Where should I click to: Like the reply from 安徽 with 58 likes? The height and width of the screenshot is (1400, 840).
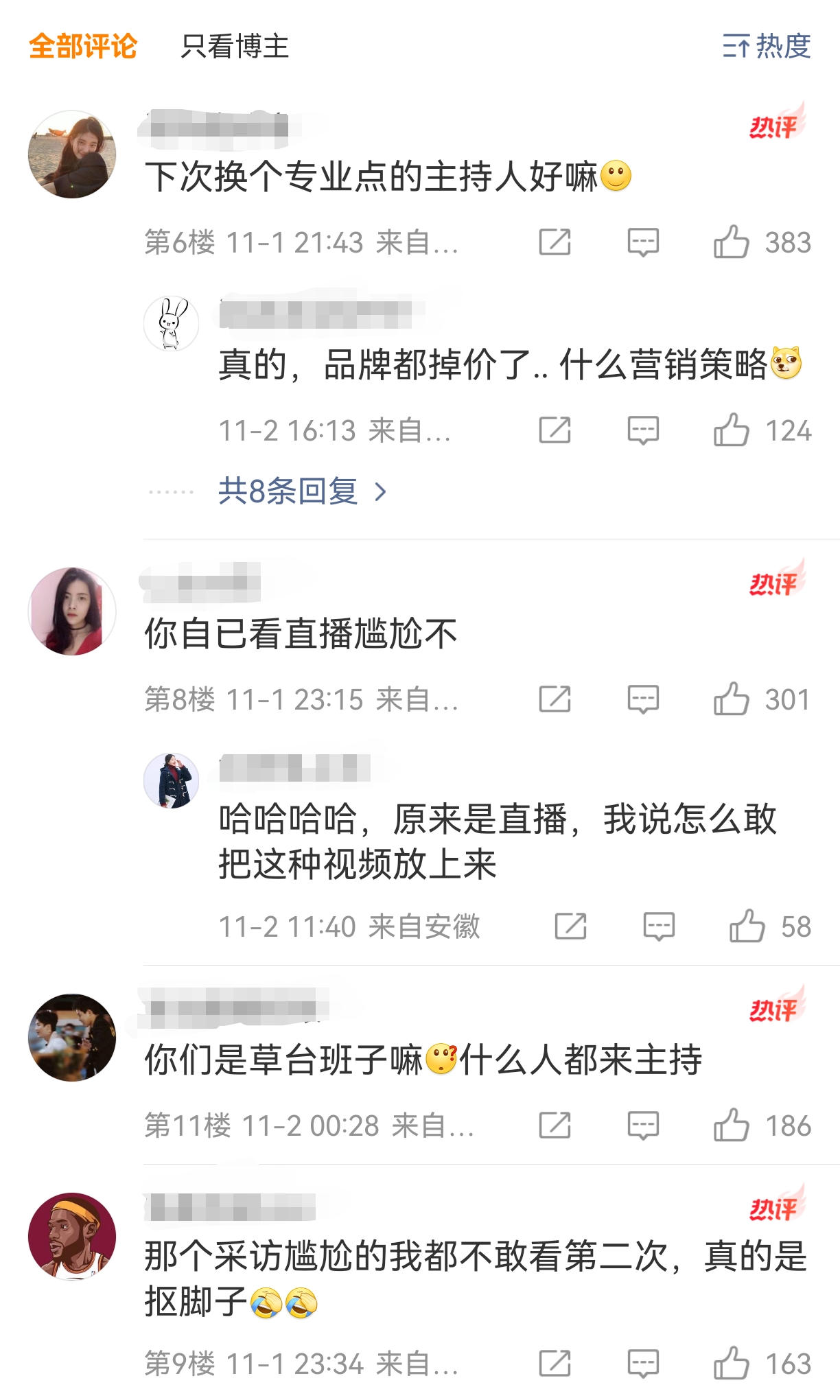(x=747, y=926)
